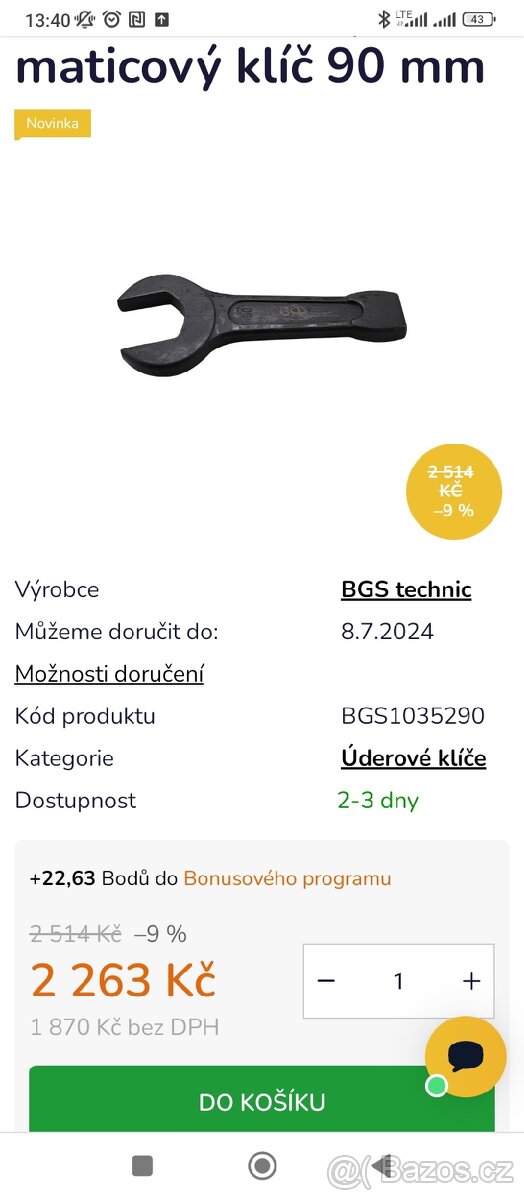
Task: Open recent apps with square button
Action: click(142, 1165)
